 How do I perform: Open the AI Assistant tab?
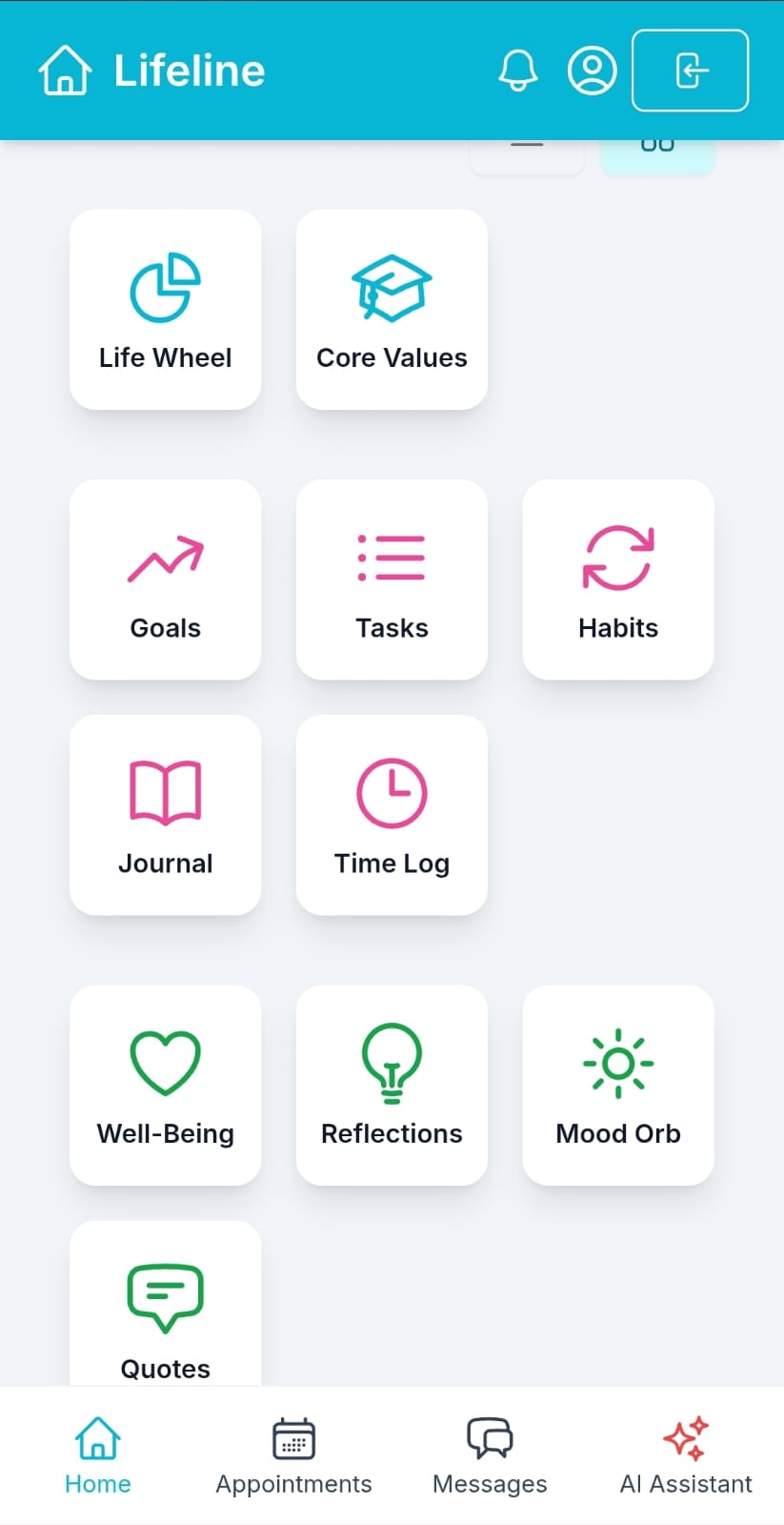click(x=686, y=1456)
